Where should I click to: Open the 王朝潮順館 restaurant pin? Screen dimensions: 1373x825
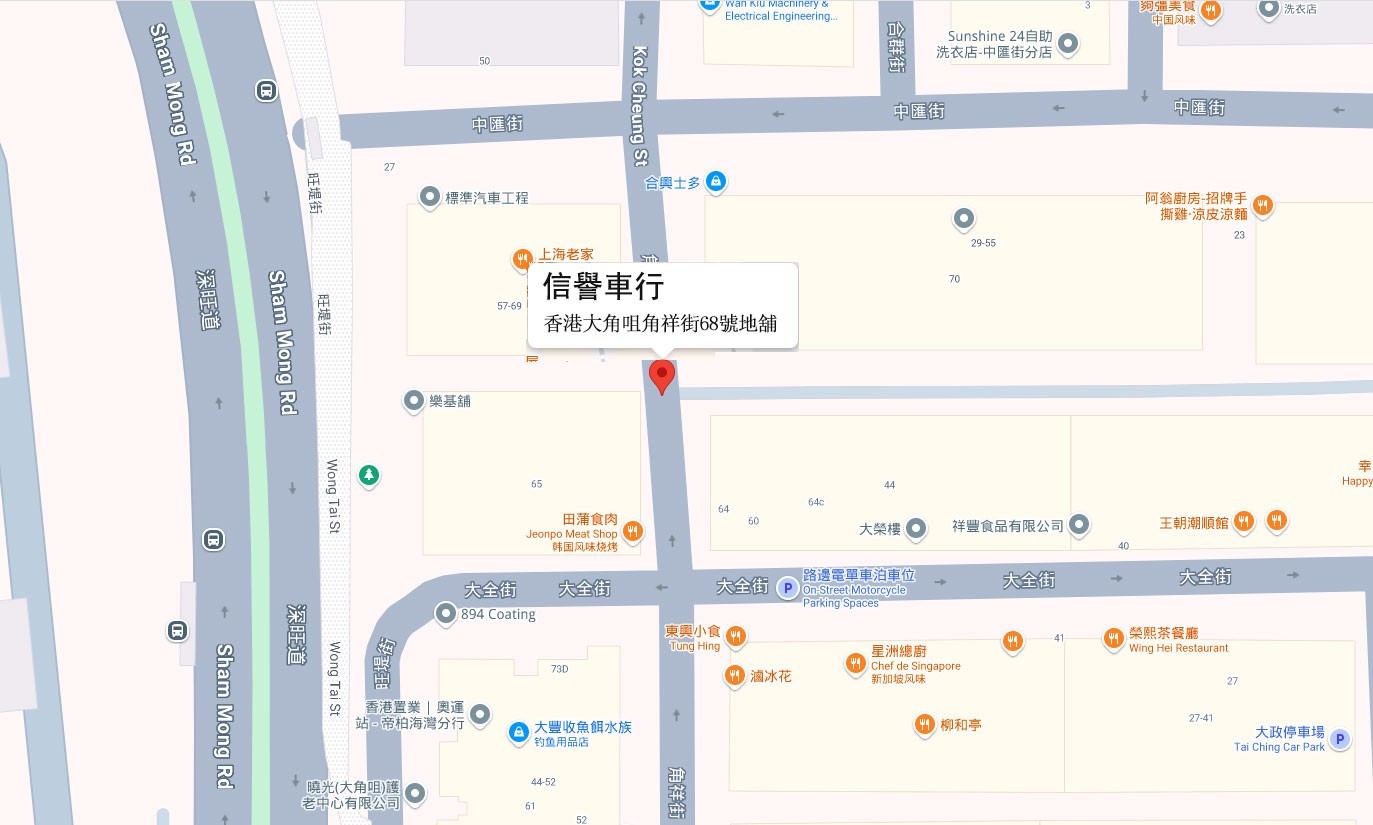tap(1244, 521)
